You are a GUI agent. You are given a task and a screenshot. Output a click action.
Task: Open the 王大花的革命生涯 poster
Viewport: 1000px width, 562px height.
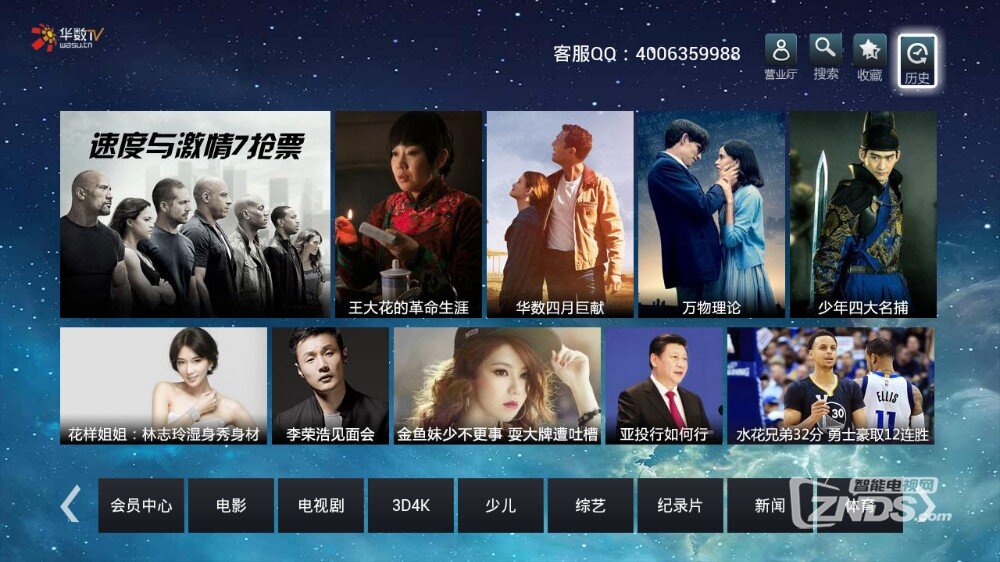[x=409, y=214]
